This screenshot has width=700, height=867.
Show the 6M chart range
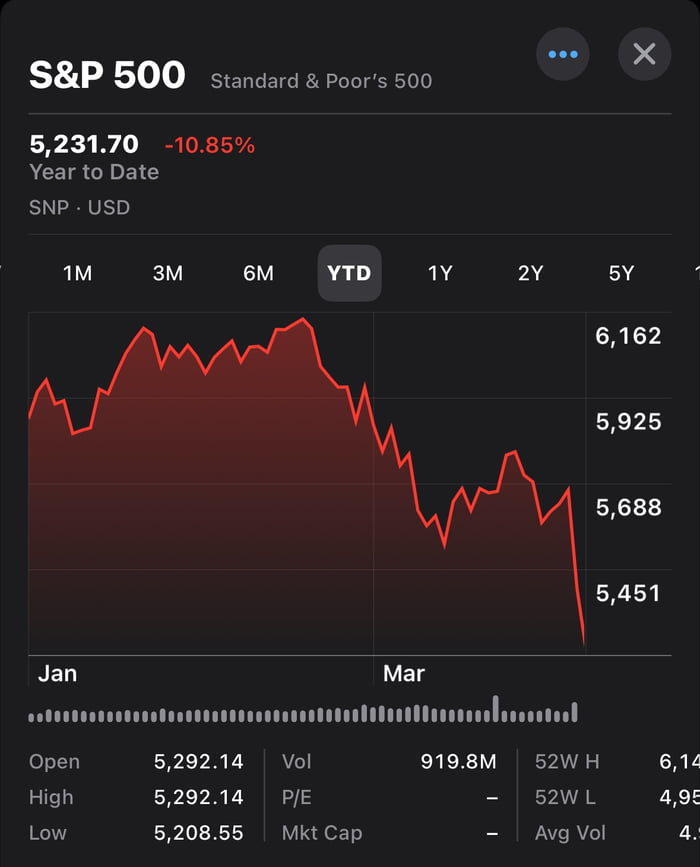pos(258,273)
